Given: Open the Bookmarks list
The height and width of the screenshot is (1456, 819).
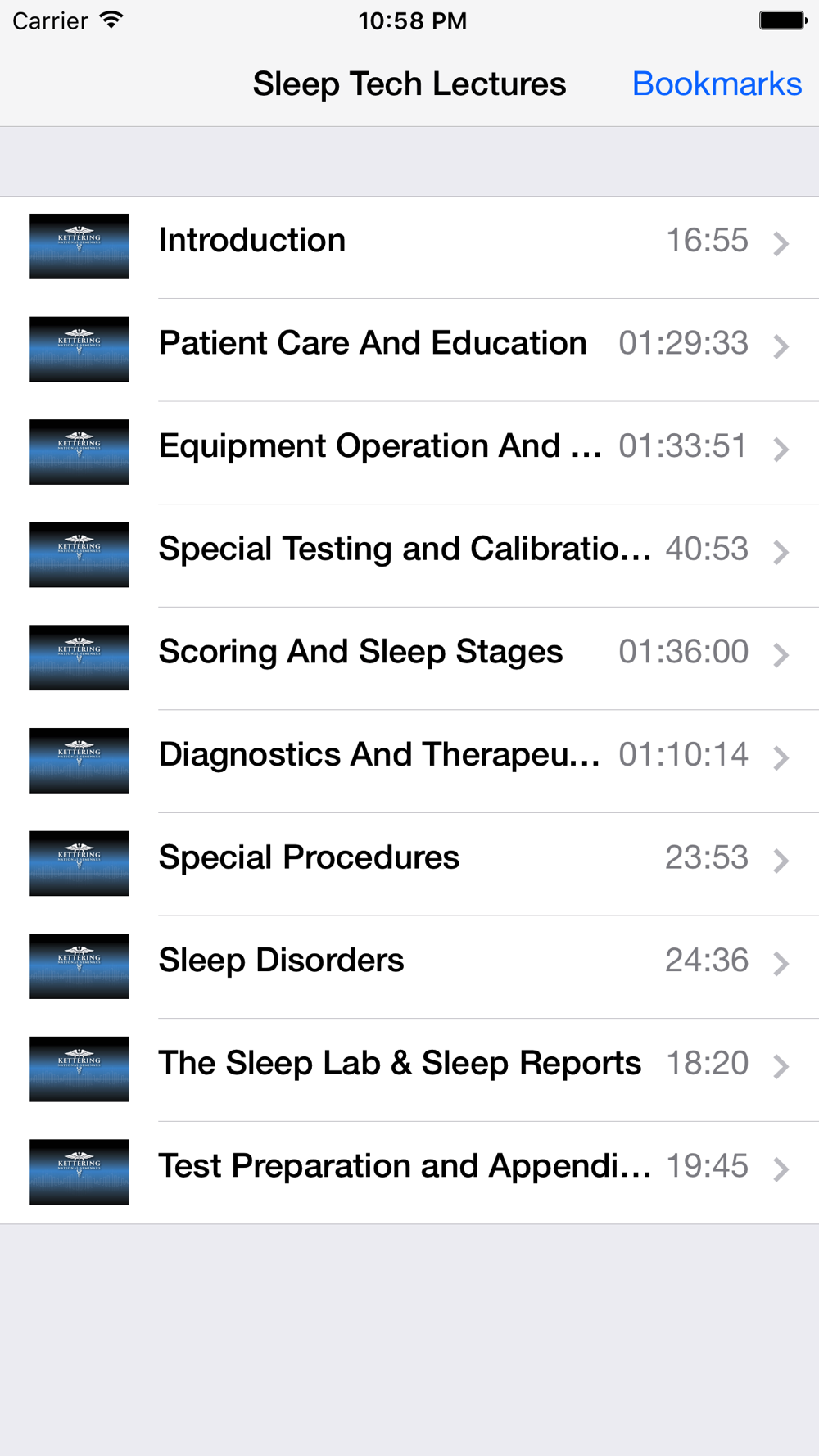Looking at the screenshot, I should coord(717,84).
